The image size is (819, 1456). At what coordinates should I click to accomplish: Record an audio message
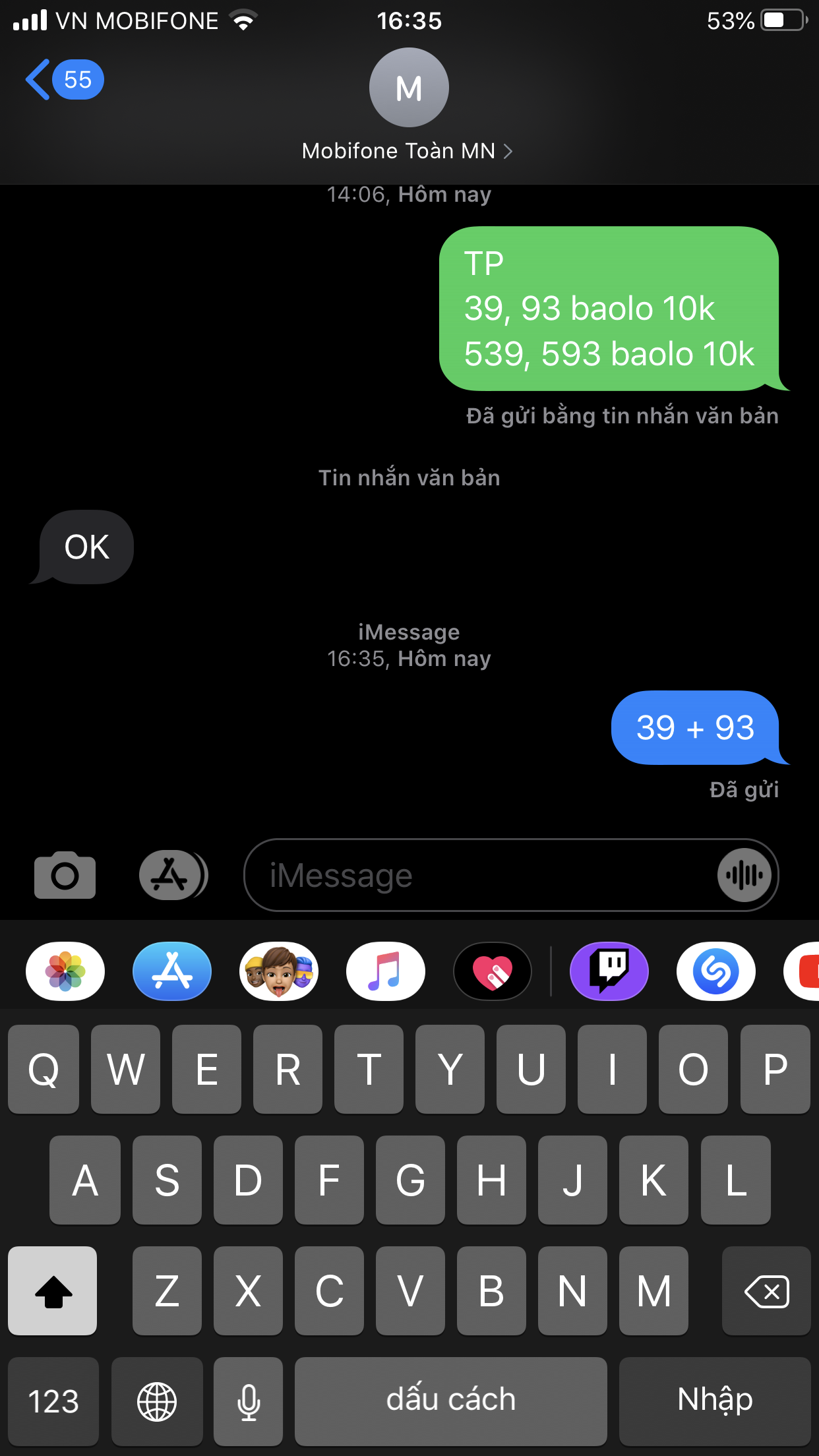pyautogui.click(x=744, y=875)
